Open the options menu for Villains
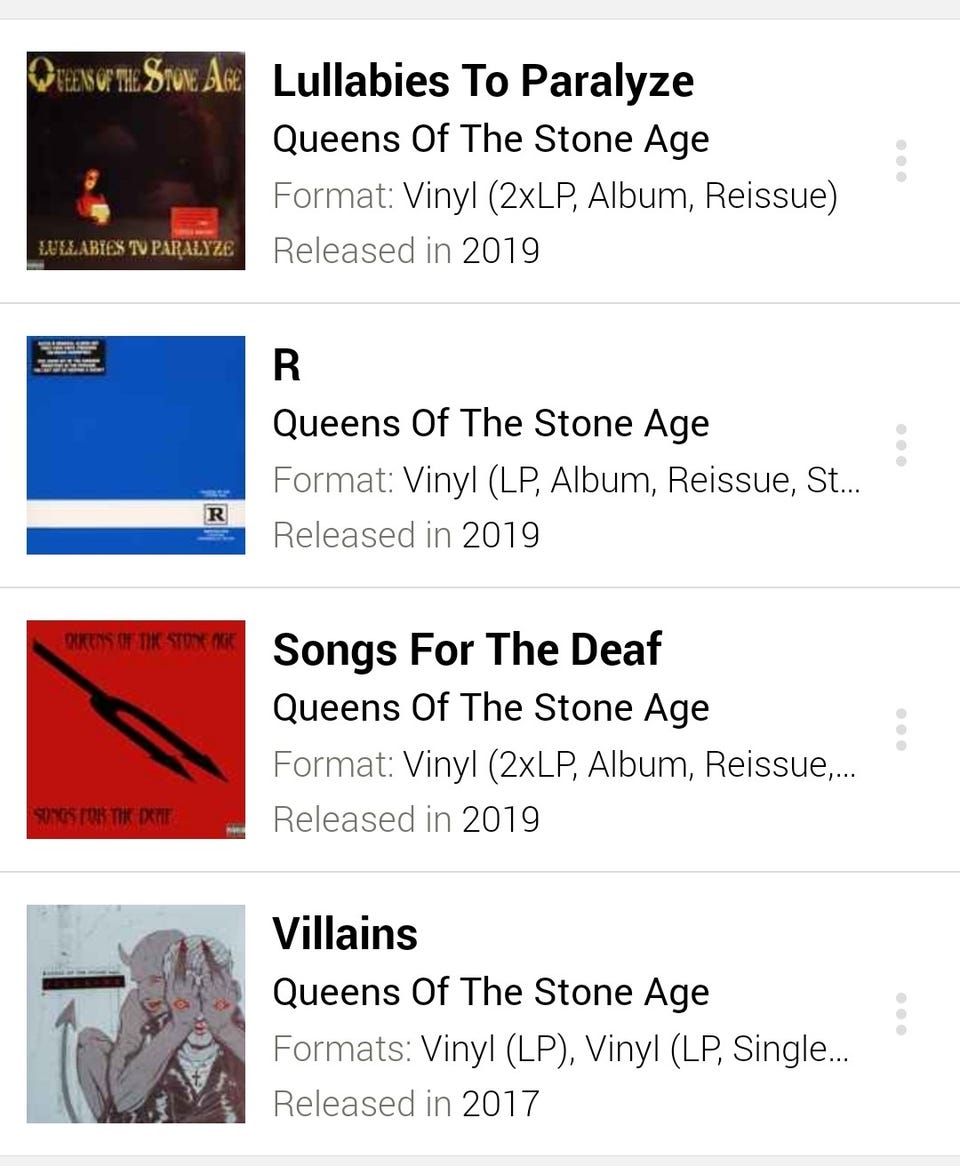960x1166 pixels. pyautogui.click(x=901, y=1014)
